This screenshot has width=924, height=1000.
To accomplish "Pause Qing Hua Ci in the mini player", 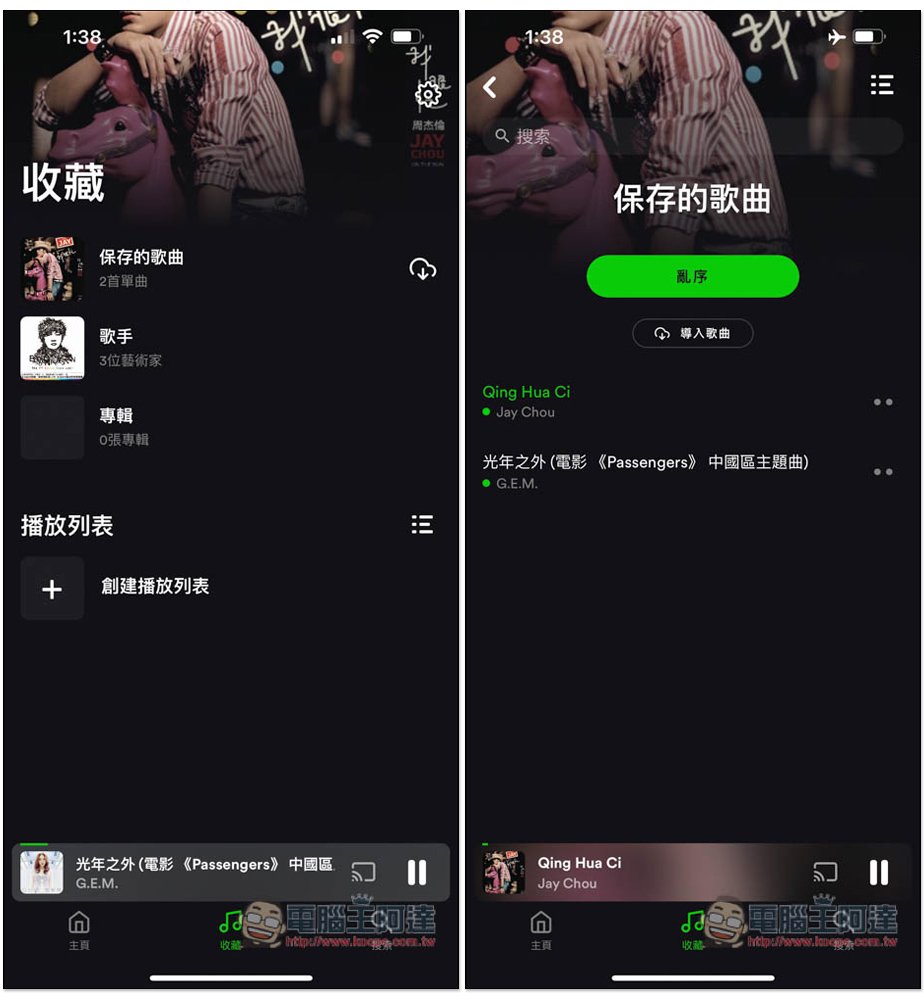I will coord(878,873).
